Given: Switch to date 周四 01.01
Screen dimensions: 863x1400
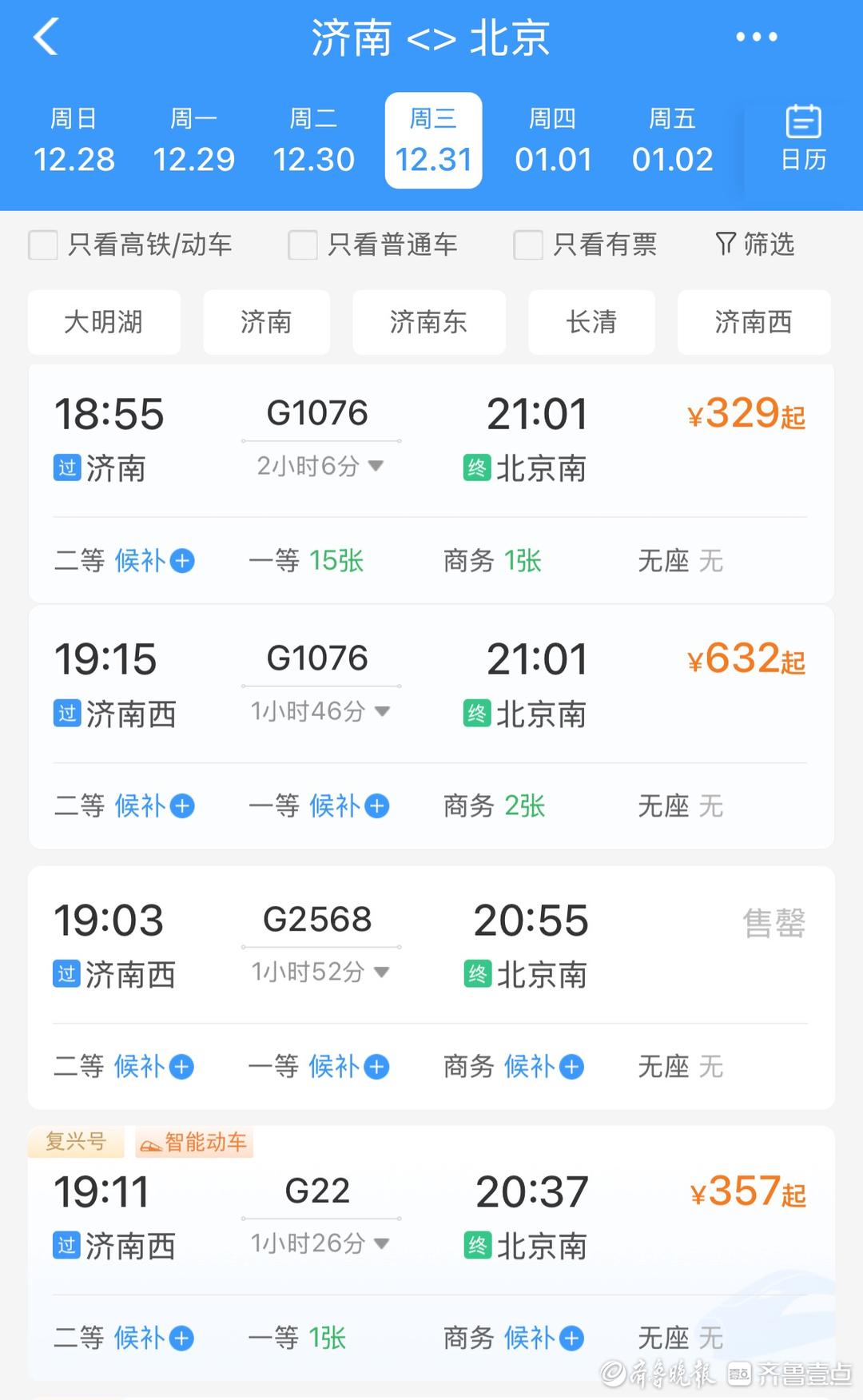Looking at the screenshot, I should [553, 141].
